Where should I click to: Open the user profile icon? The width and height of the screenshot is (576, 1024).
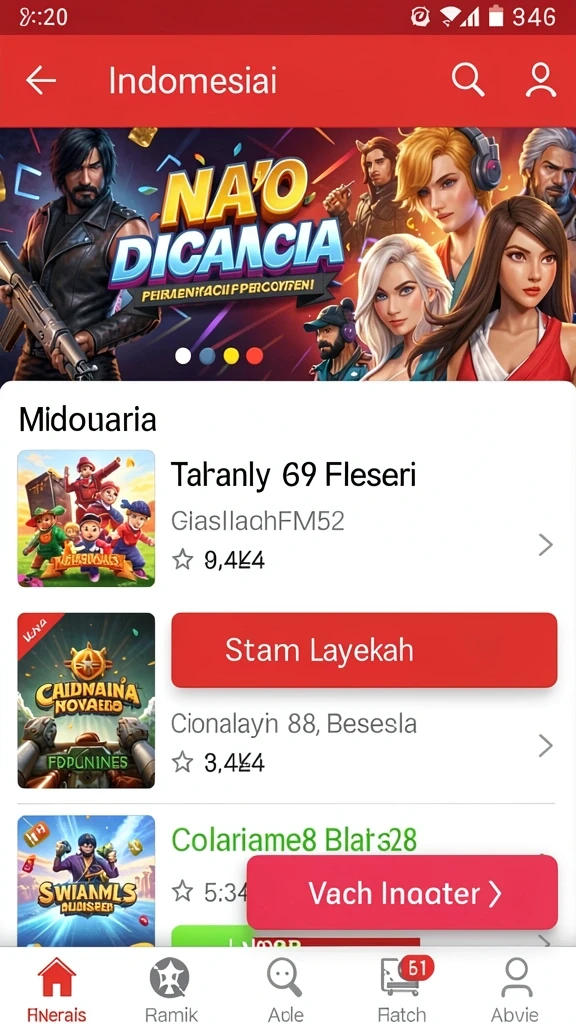pyautogui.click(x=541, y=80)
